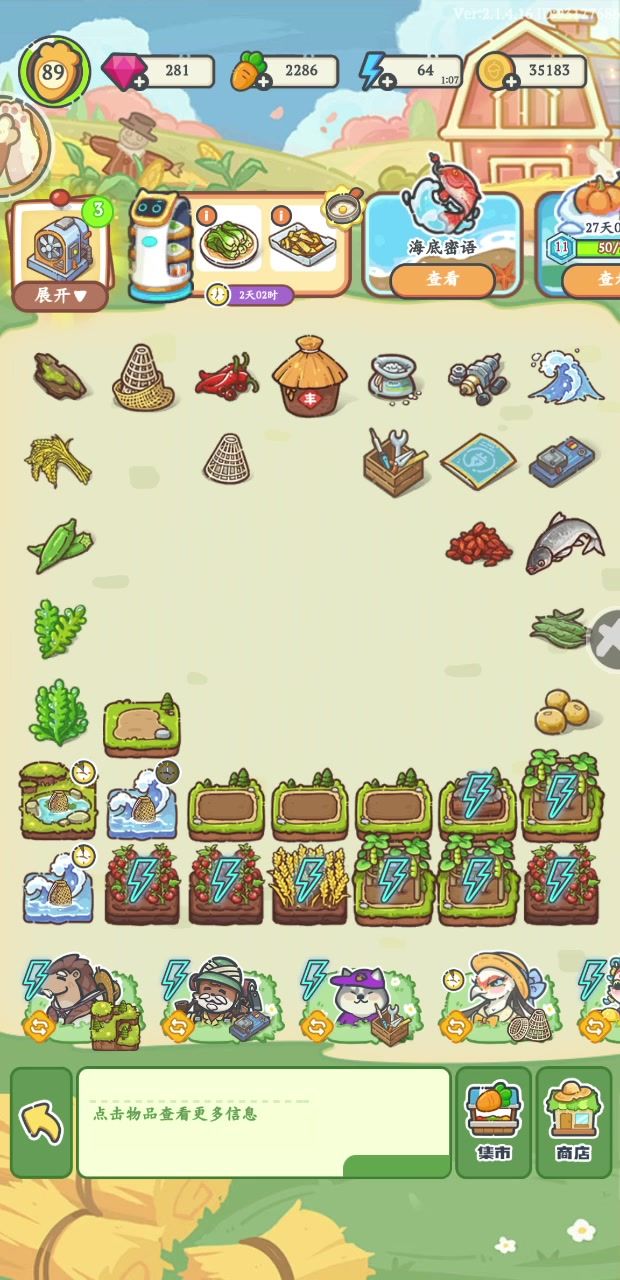This screenshot has height=1280, width=620.
Task: Select the blue blueprint item
Action: 478,460
